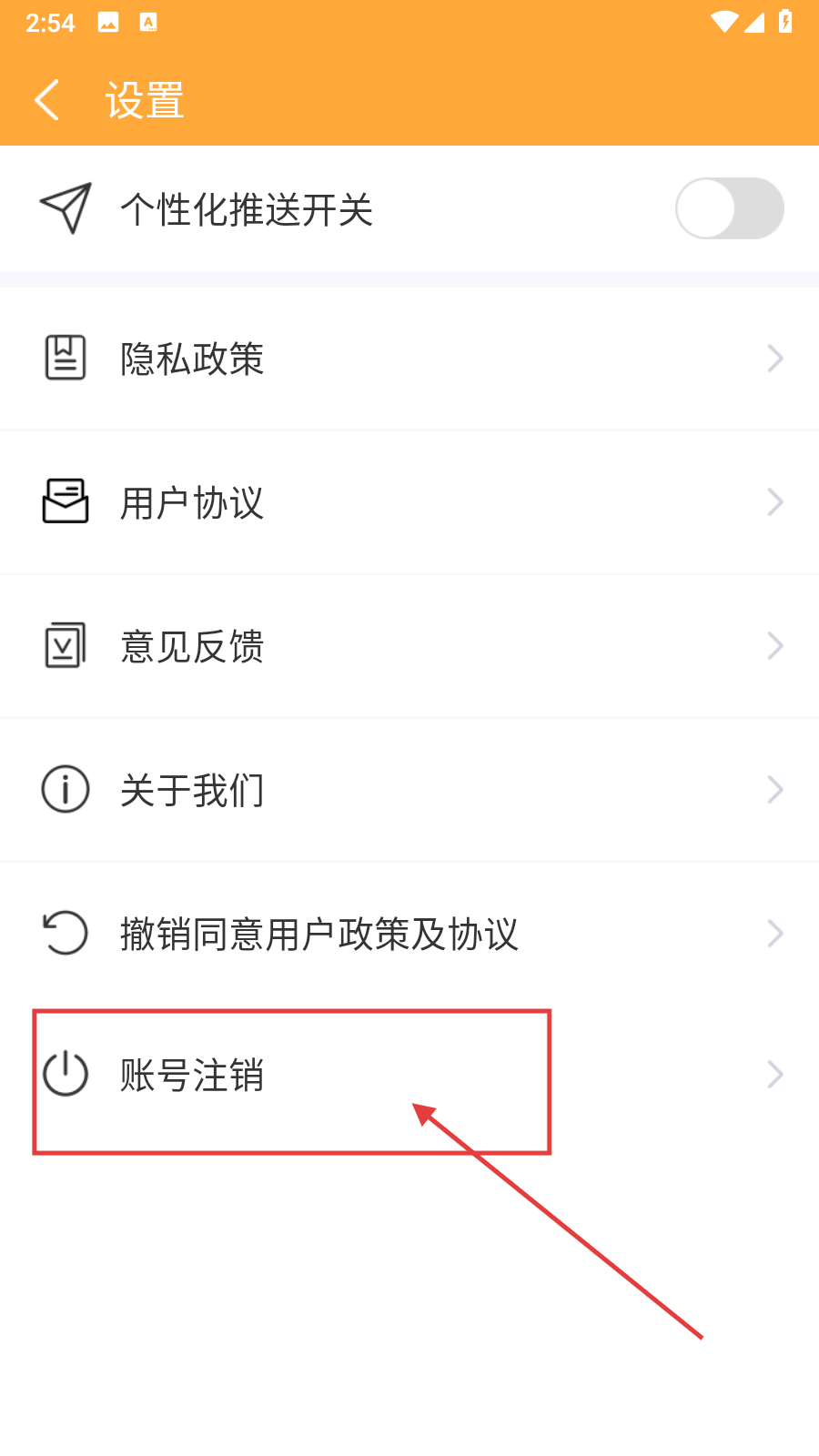
Task: Open 关于我们
Action: click(409, 790)
